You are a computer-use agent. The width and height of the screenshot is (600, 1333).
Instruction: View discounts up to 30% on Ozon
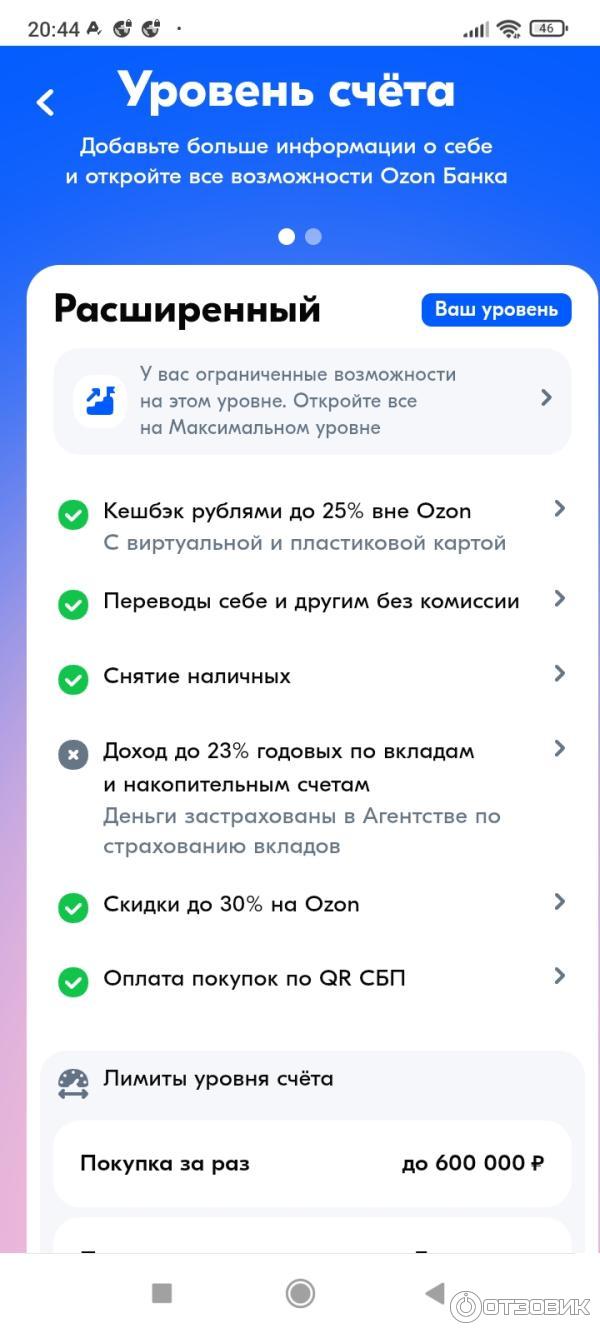tap(312, 905)
